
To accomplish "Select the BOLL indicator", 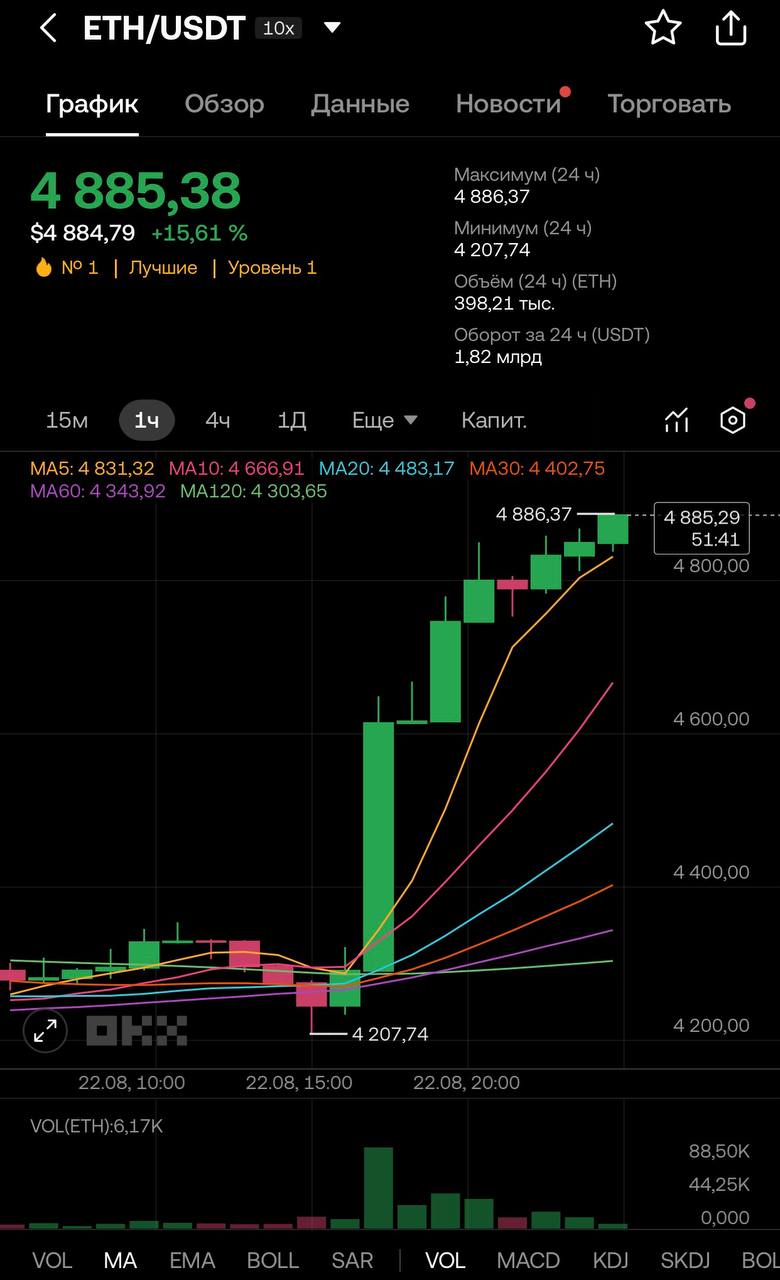I will (x=272, y=1260).
